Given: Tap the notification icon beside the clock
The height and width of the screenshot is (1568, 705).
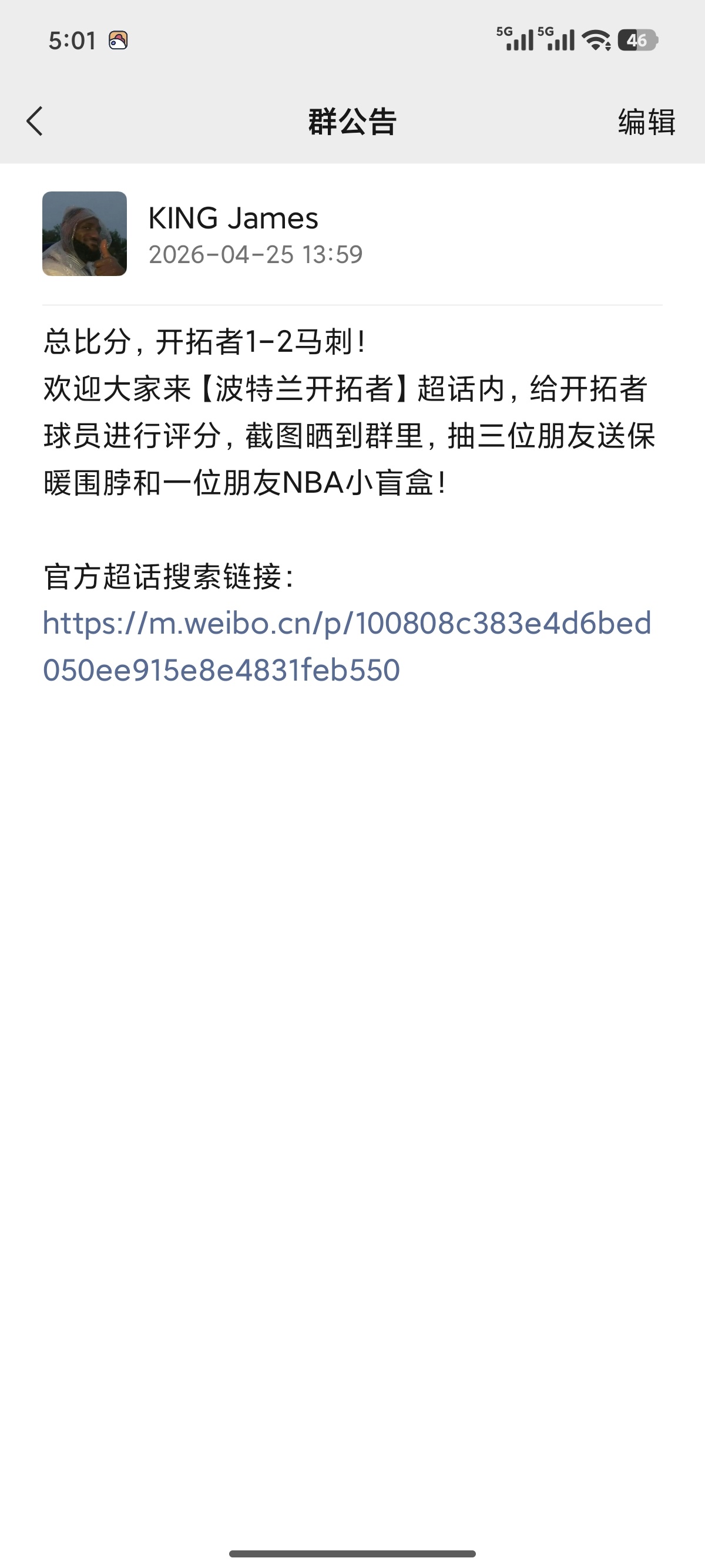Looking at the screenshot, I should point(119,39).
